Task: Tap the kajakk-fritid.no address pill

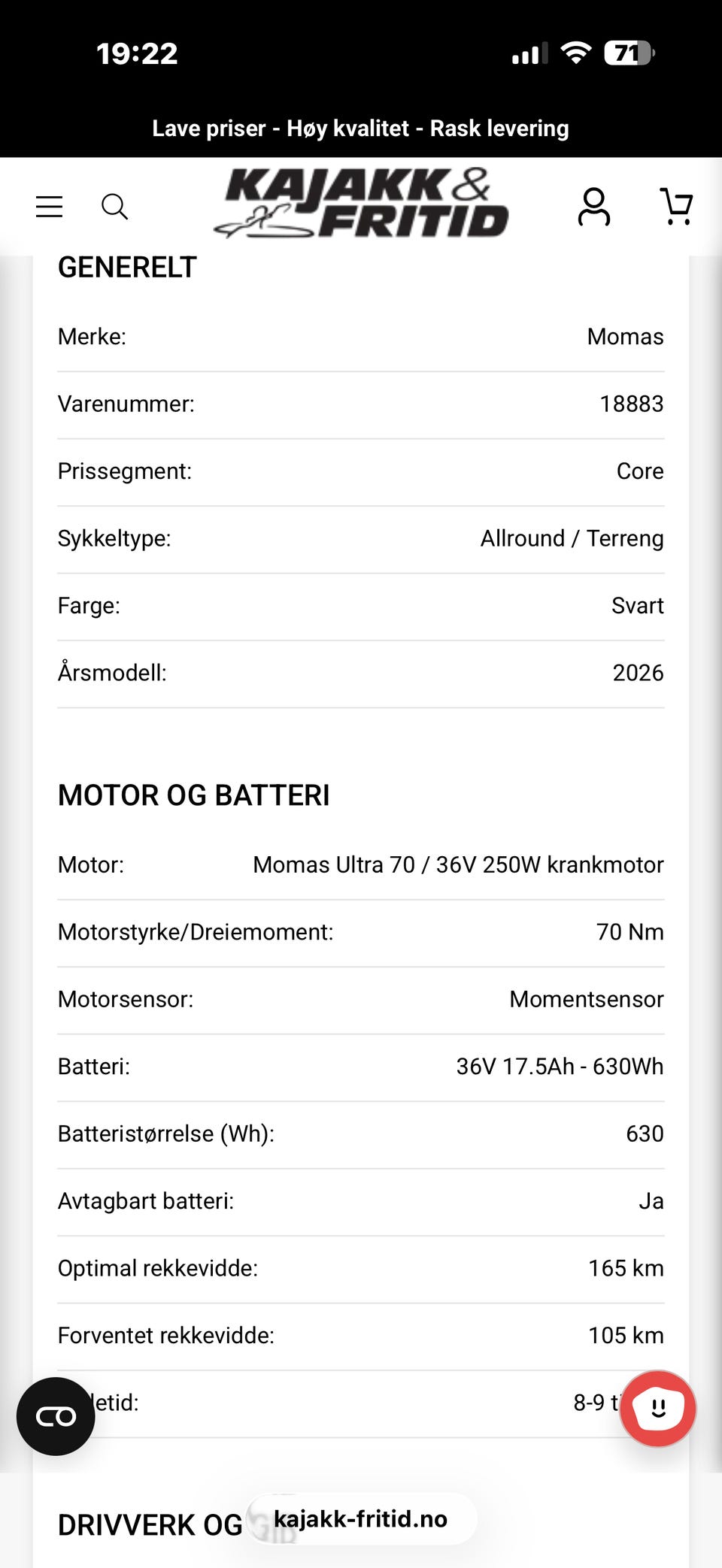Action: [361, 1518]
